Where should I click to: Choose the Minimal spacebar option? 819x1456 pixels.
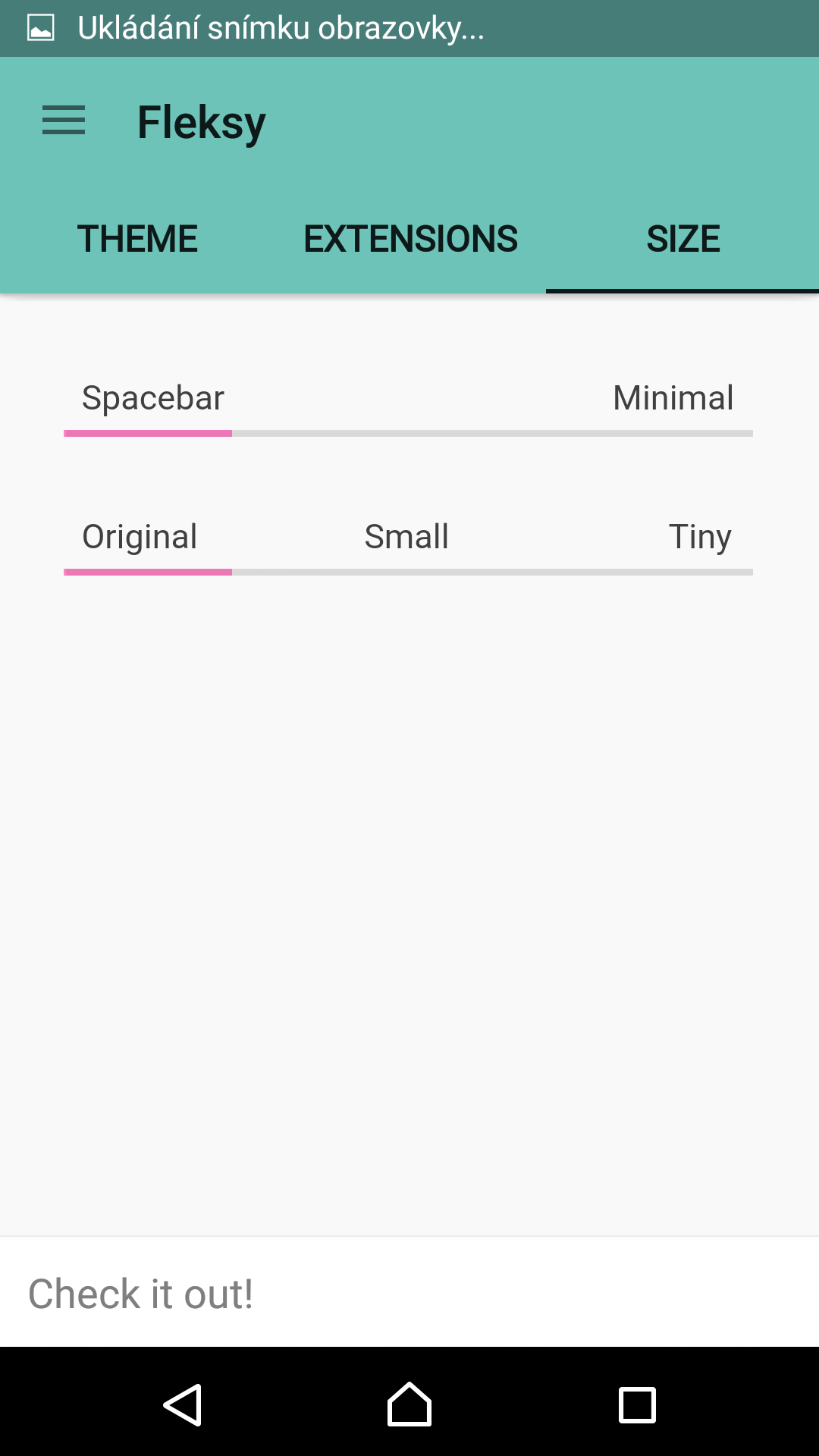click(673, 398)
